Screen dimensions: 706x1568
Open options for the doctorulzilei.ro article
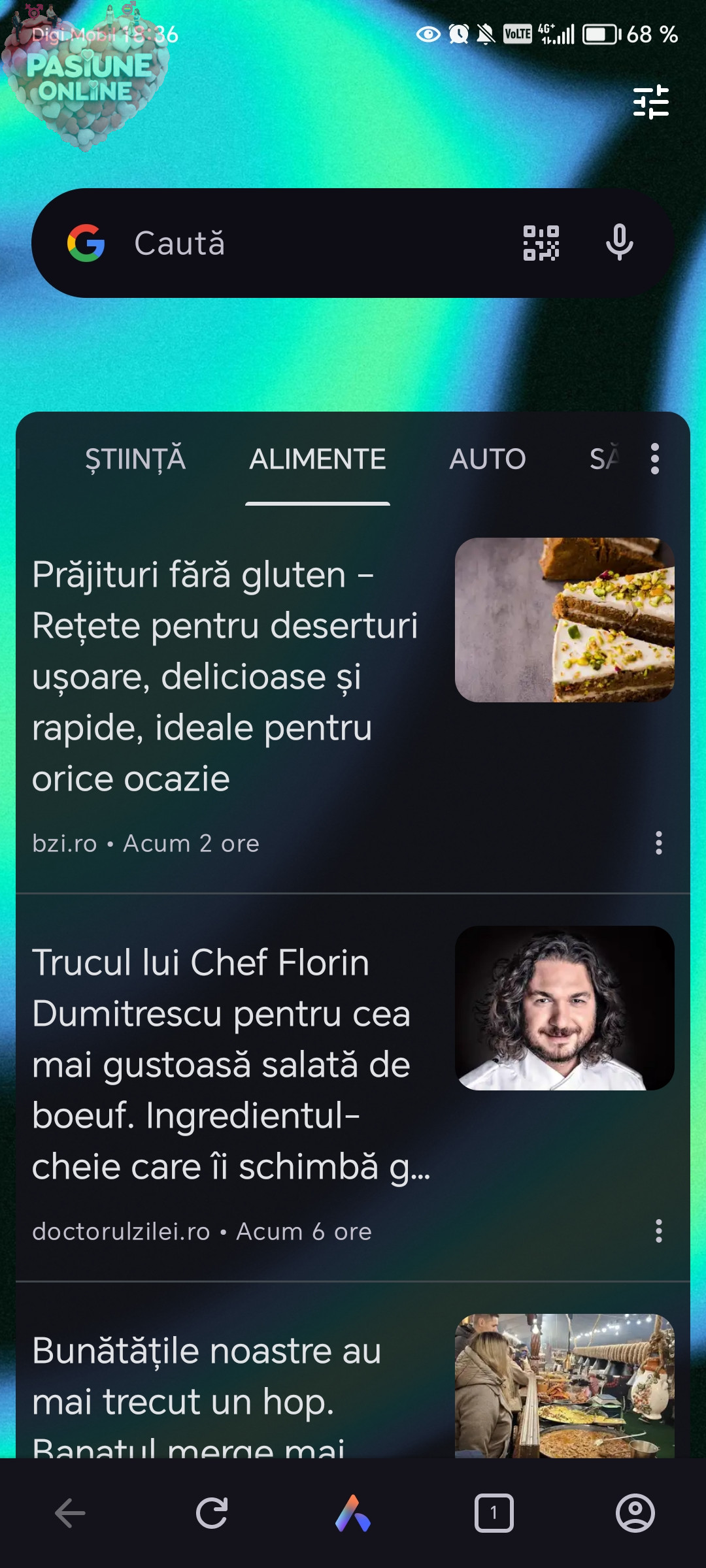pos(659,1232)
